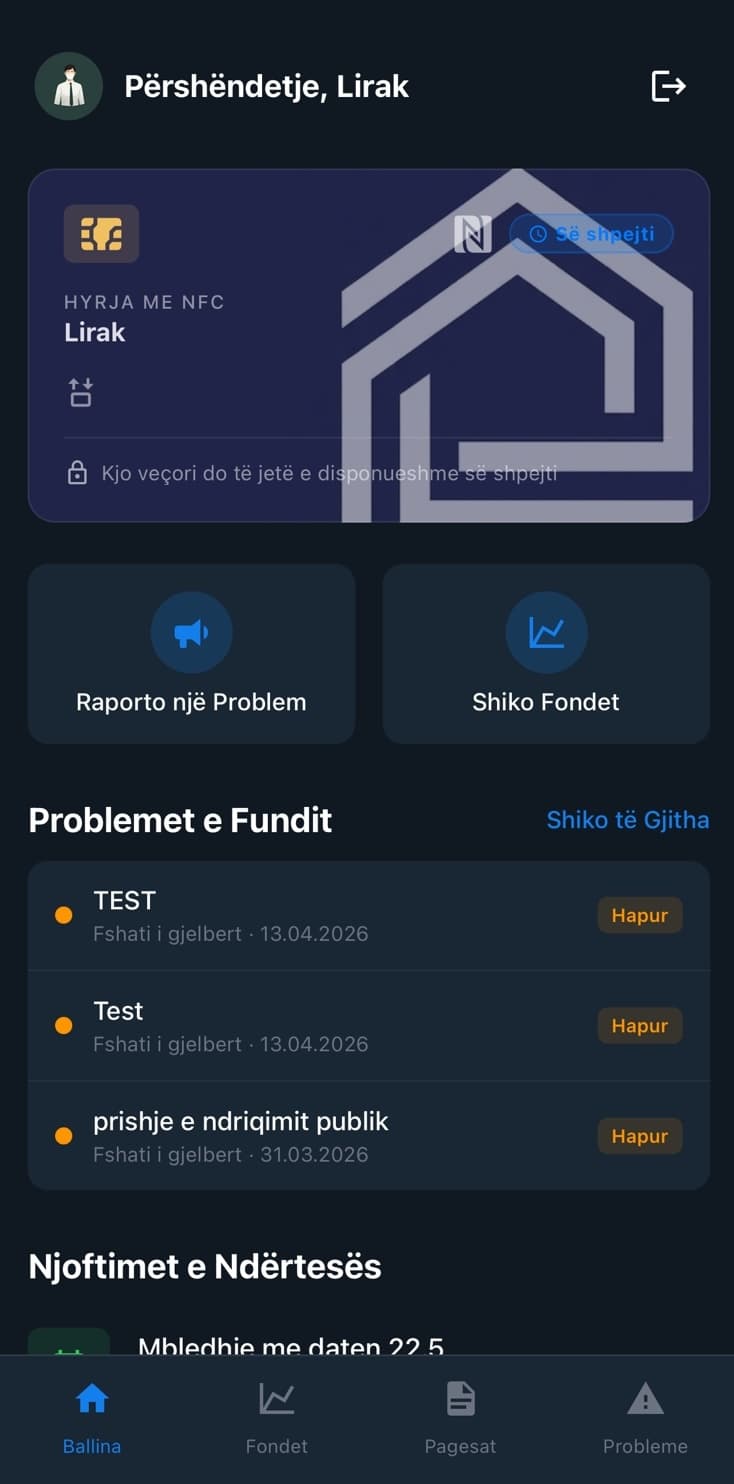The image size is (734, 1484).
Task: Open the profile avatar
Action: coord(69,86)
